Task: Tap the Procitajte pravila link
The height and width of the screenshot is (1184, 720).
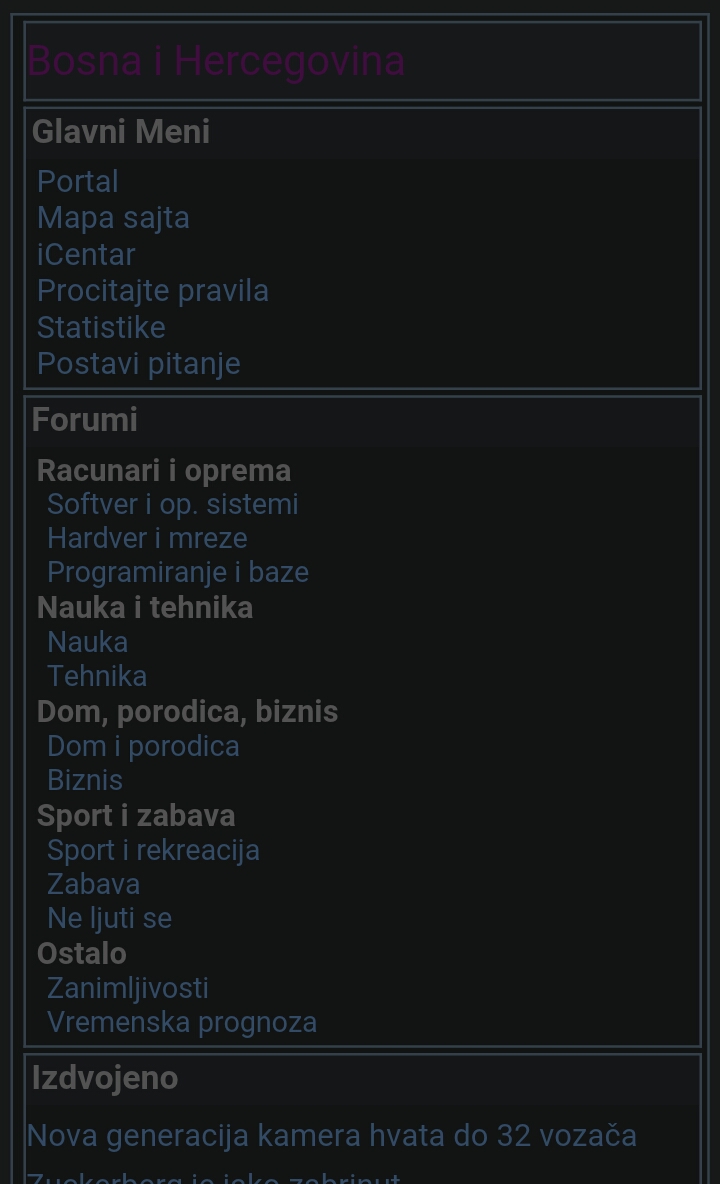Action: click(x=153, y=291)
